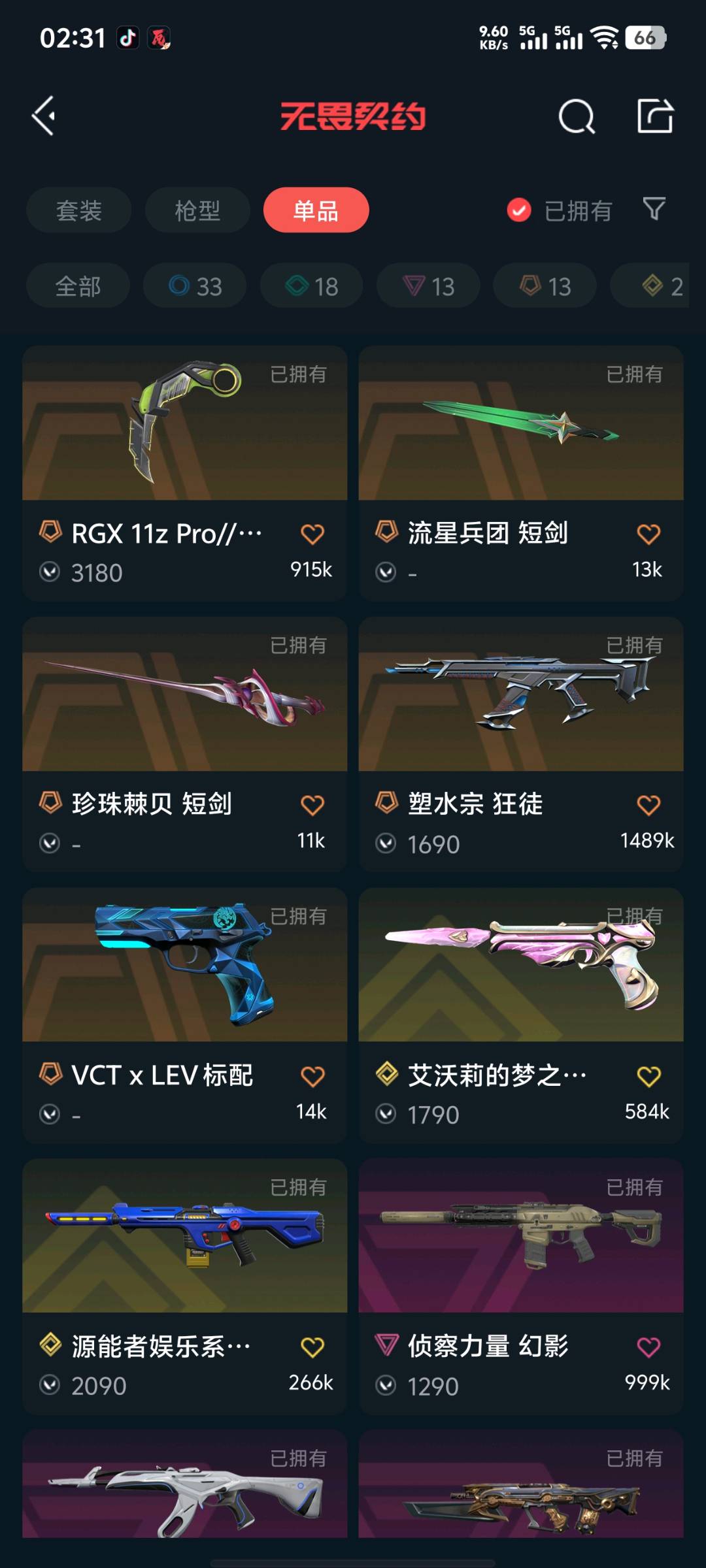Open the funnel filter options

click(x=654, y=209)
